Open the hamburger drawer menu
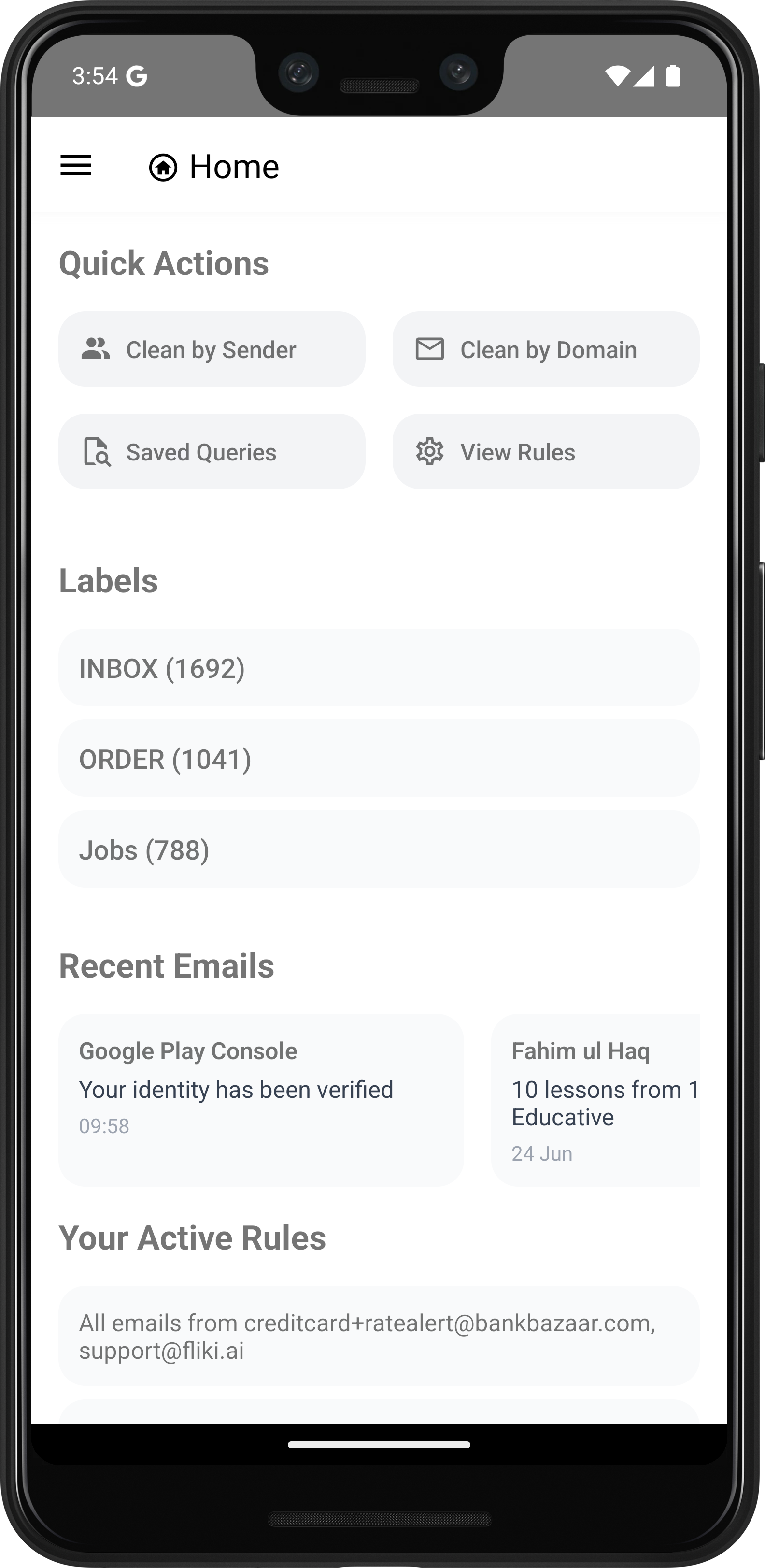Image resolution: width=765 pixels, height=1568 pixels. 76,166
